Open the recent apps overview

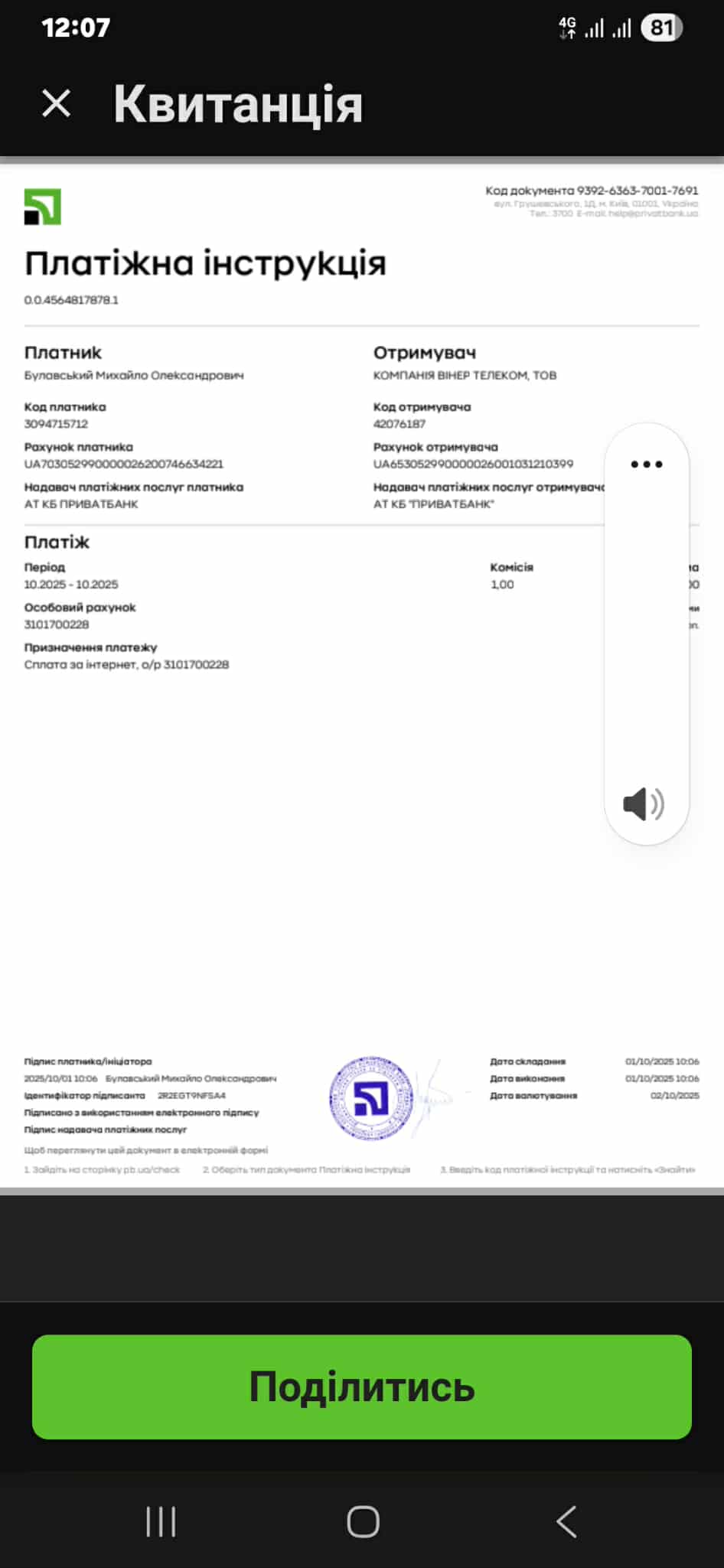click(161, 1521)
